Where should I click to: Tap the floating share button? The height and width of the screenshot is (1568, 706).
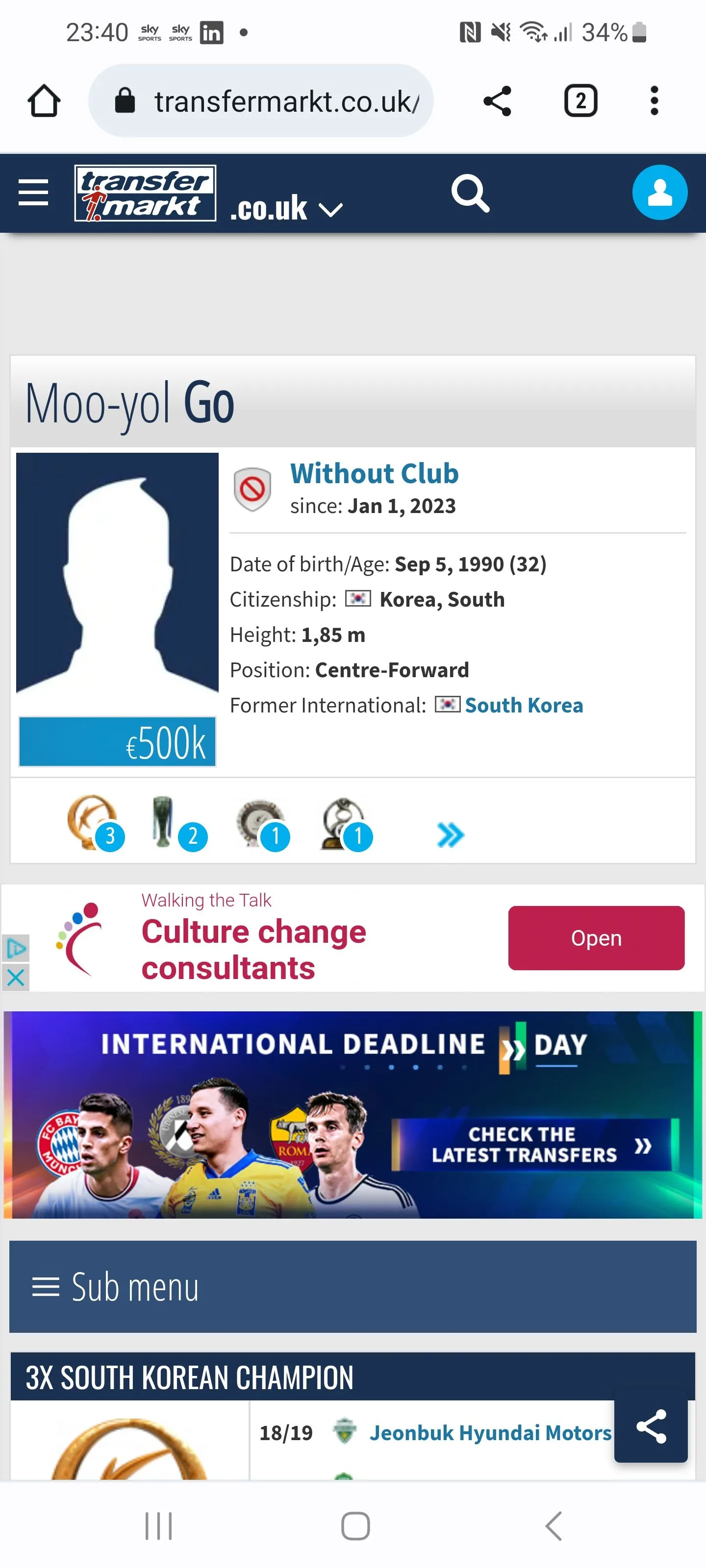[x=650, y=1427]
